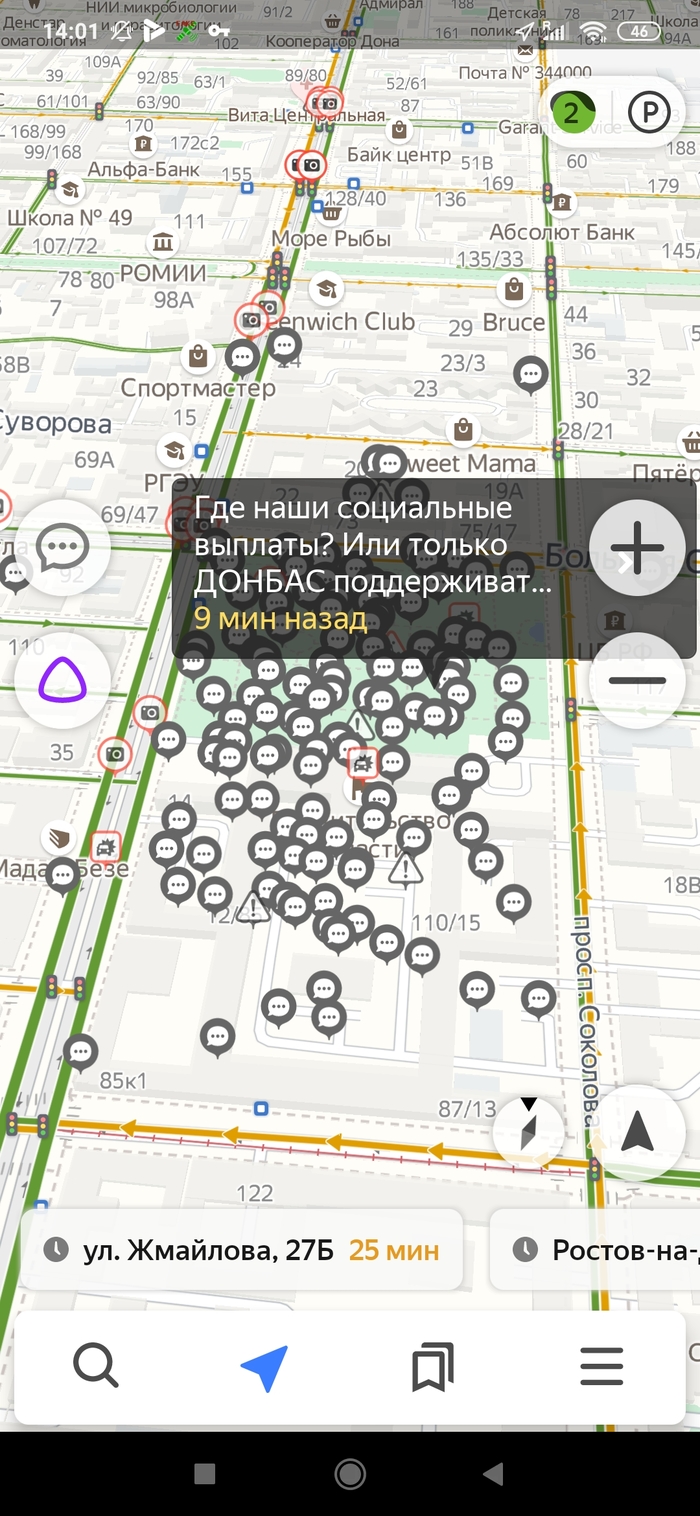Open search in bottom bar
This screenshot has height=1516, width=700.
pyautogui.click(x=96, y=1367)
